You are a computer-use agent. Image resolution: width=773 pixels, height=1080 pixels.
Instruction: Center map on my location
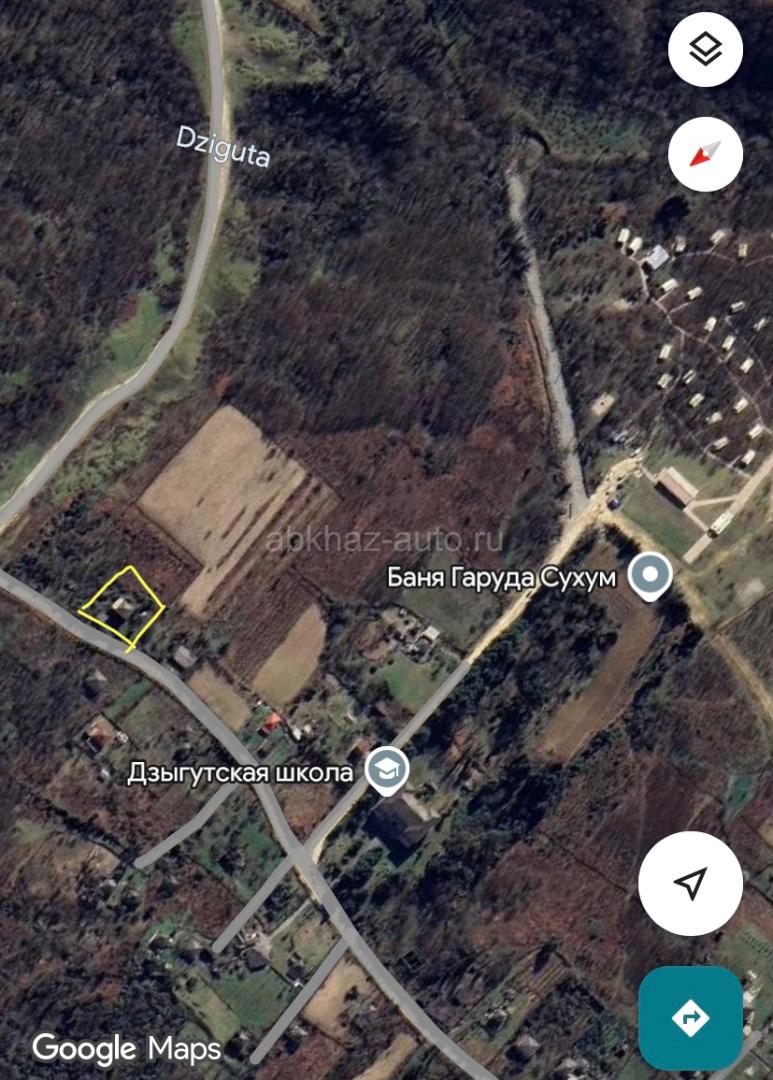690,883
